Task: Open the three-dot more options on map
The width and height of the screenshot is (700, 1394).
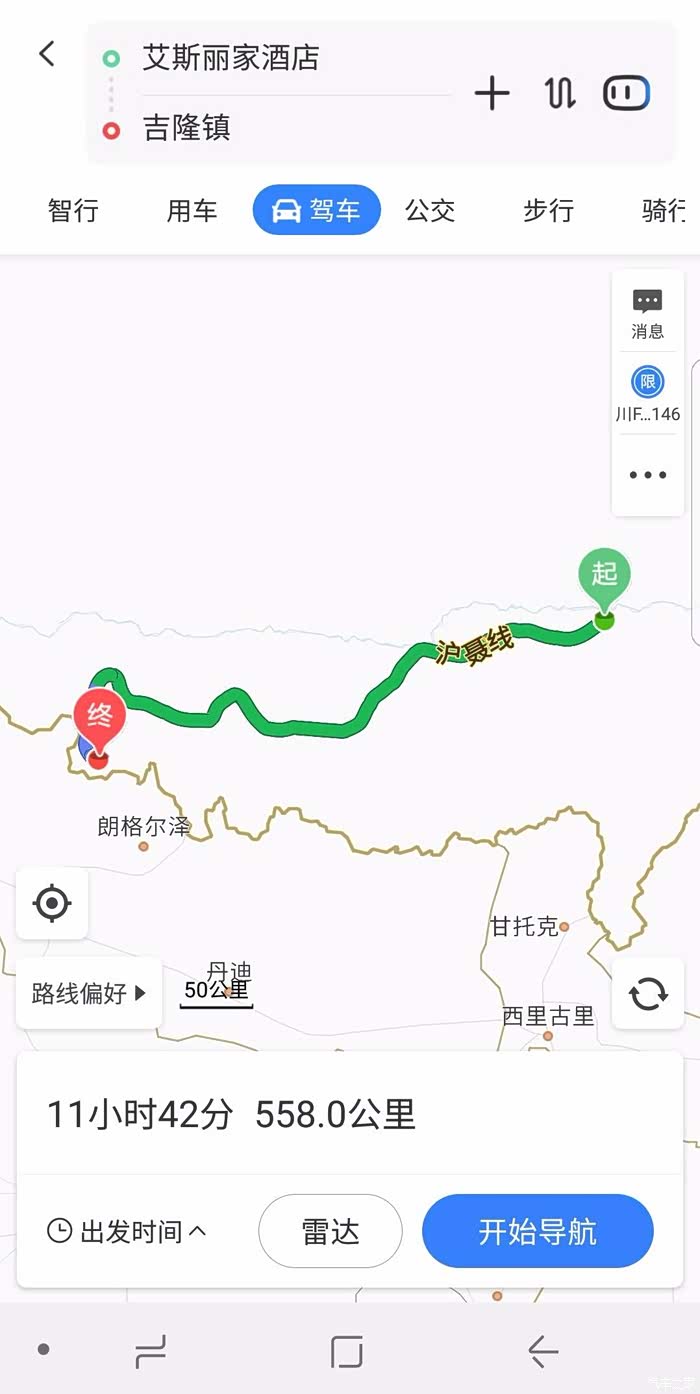Action: 647,475
